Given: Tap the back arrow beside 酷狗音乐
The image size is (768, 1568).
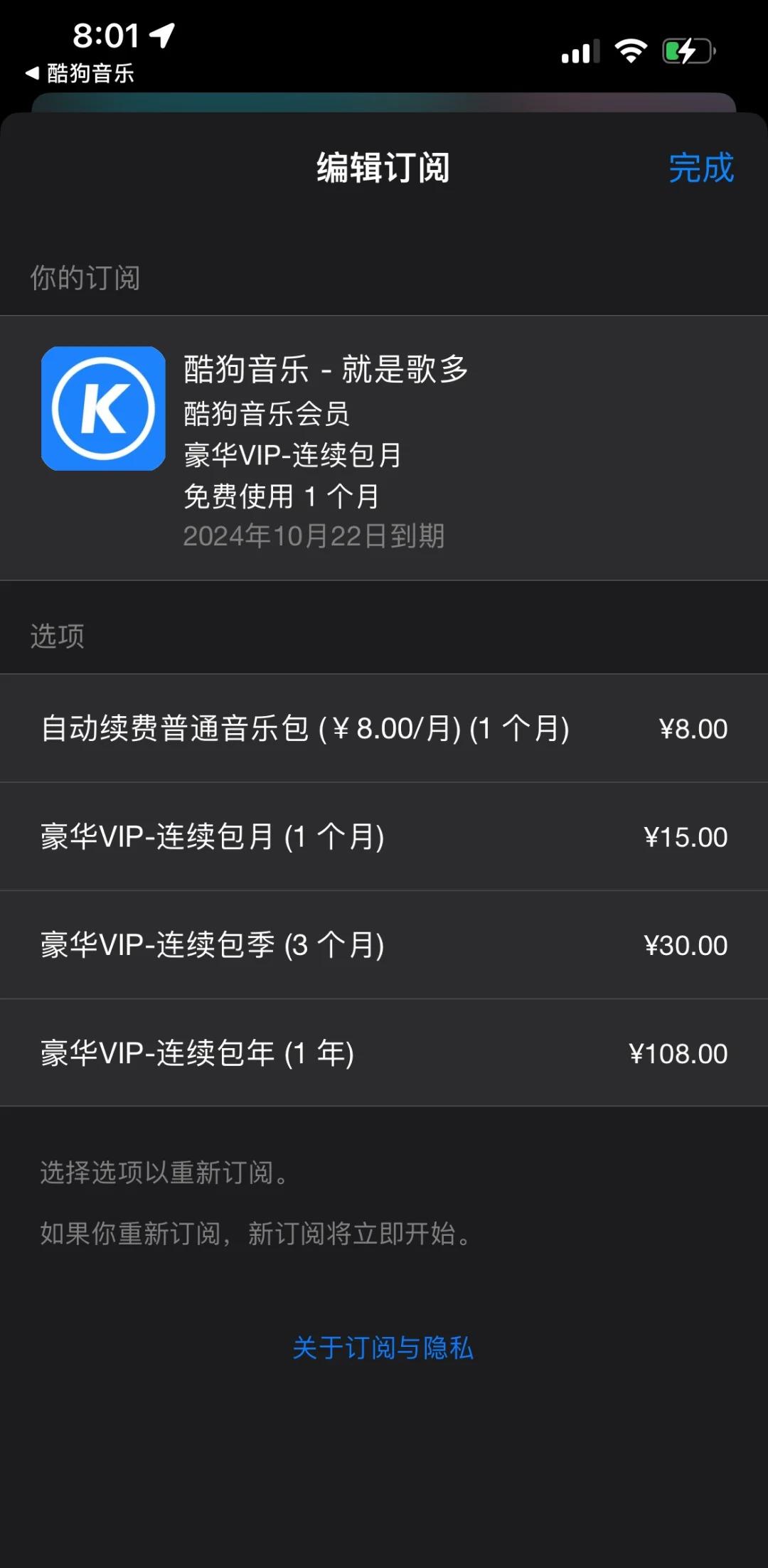Looking at the screenshot, I should pos(33,74).
